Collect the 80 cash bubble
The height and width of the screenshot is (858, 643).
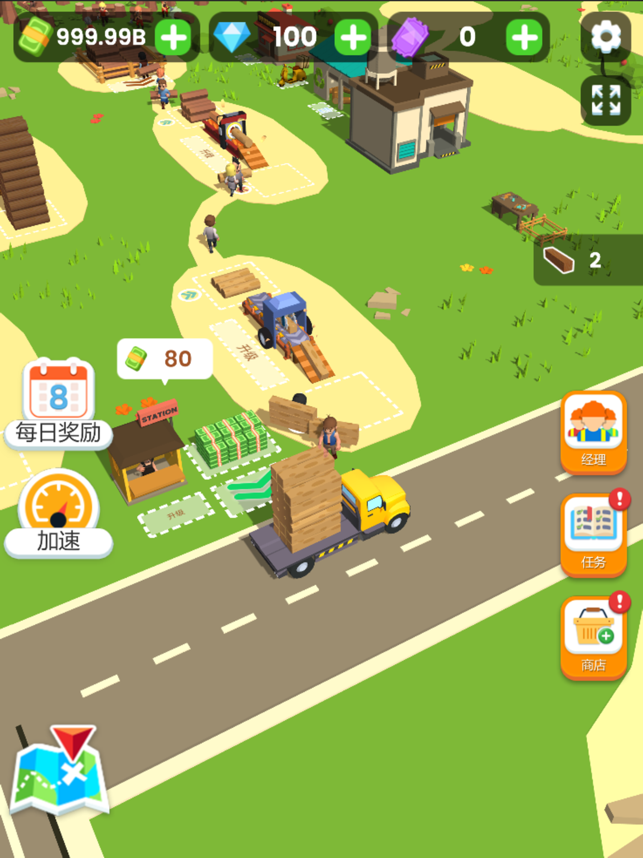click(165, 359)
